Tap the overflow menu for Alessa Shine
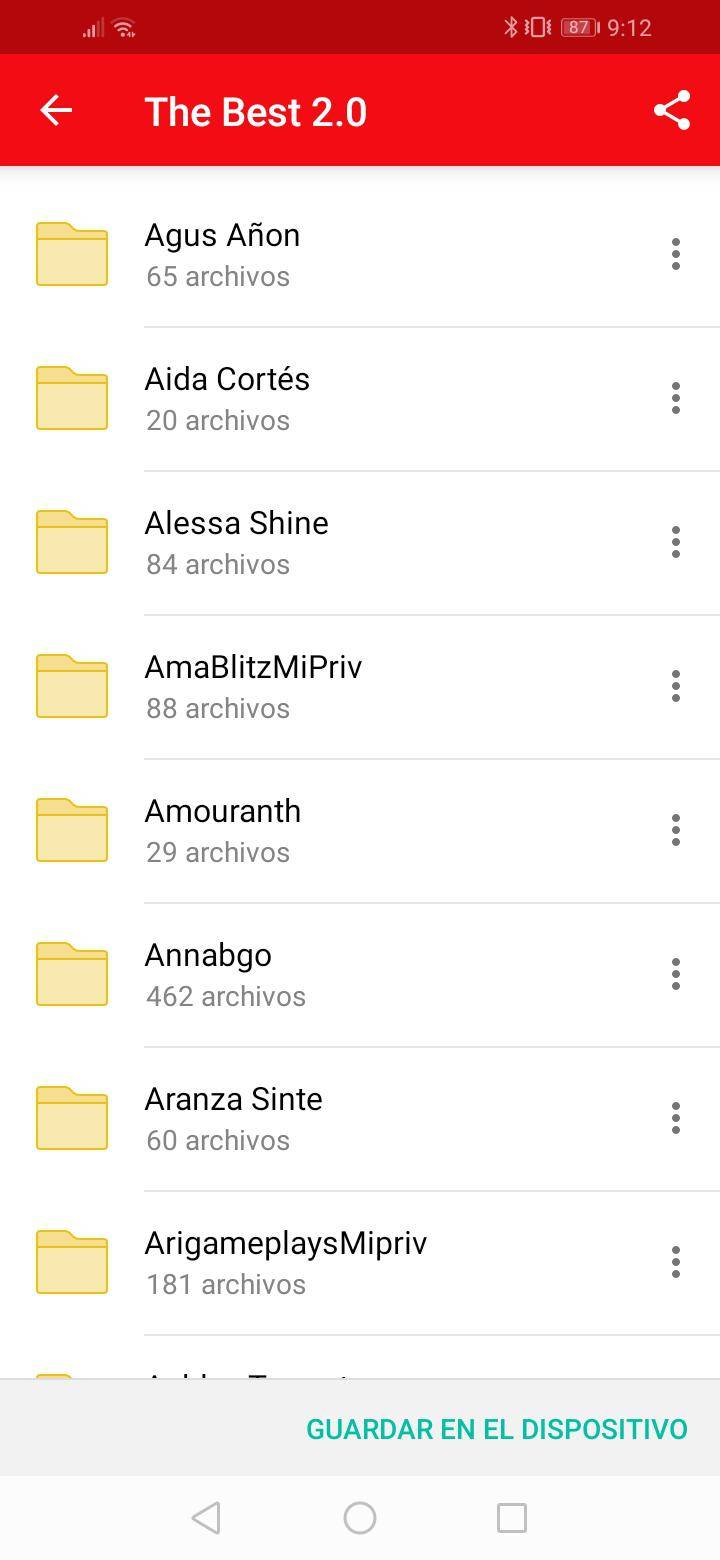The width and height of the screenshot is (720, 1560). pos(676,542)
